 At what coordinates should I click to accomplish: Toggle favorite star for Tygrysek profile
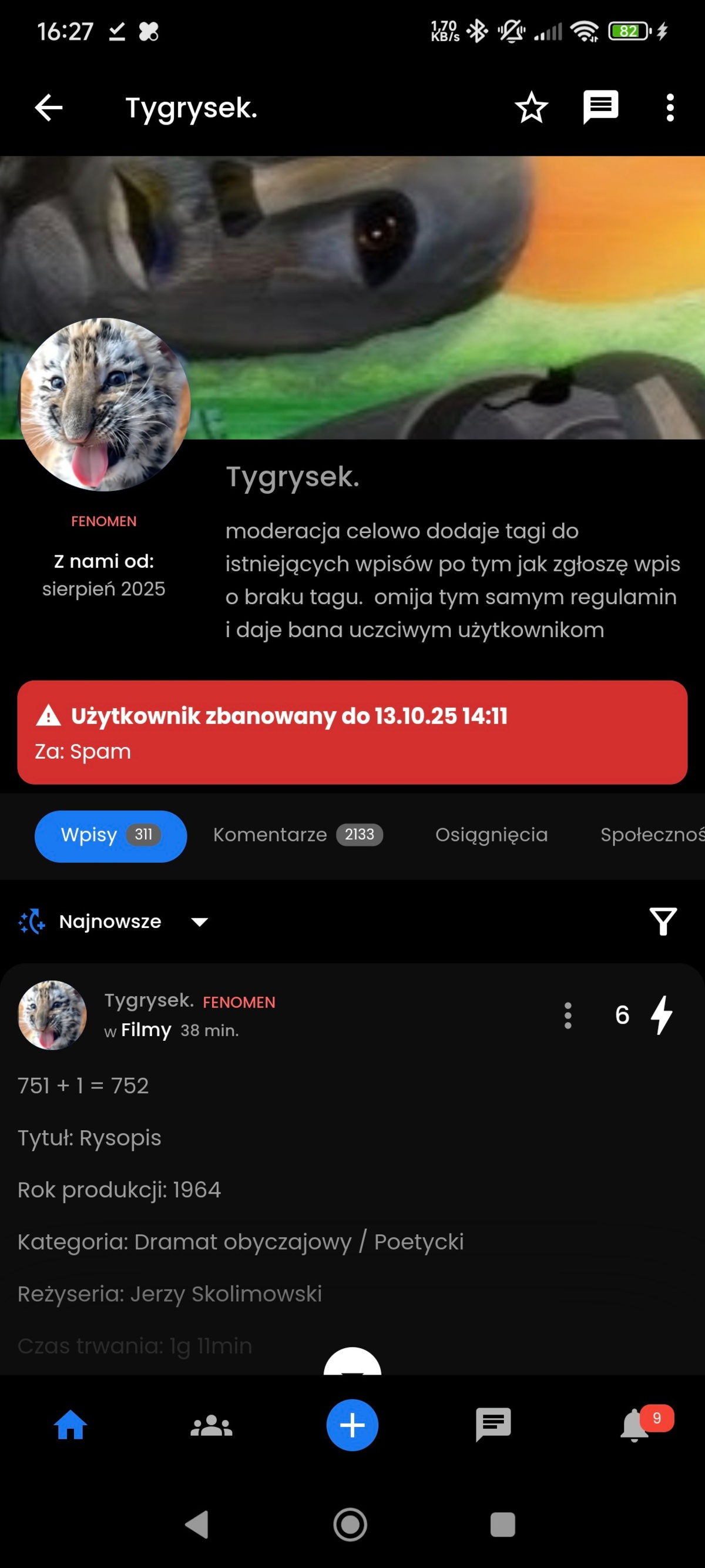pos(531,107)
